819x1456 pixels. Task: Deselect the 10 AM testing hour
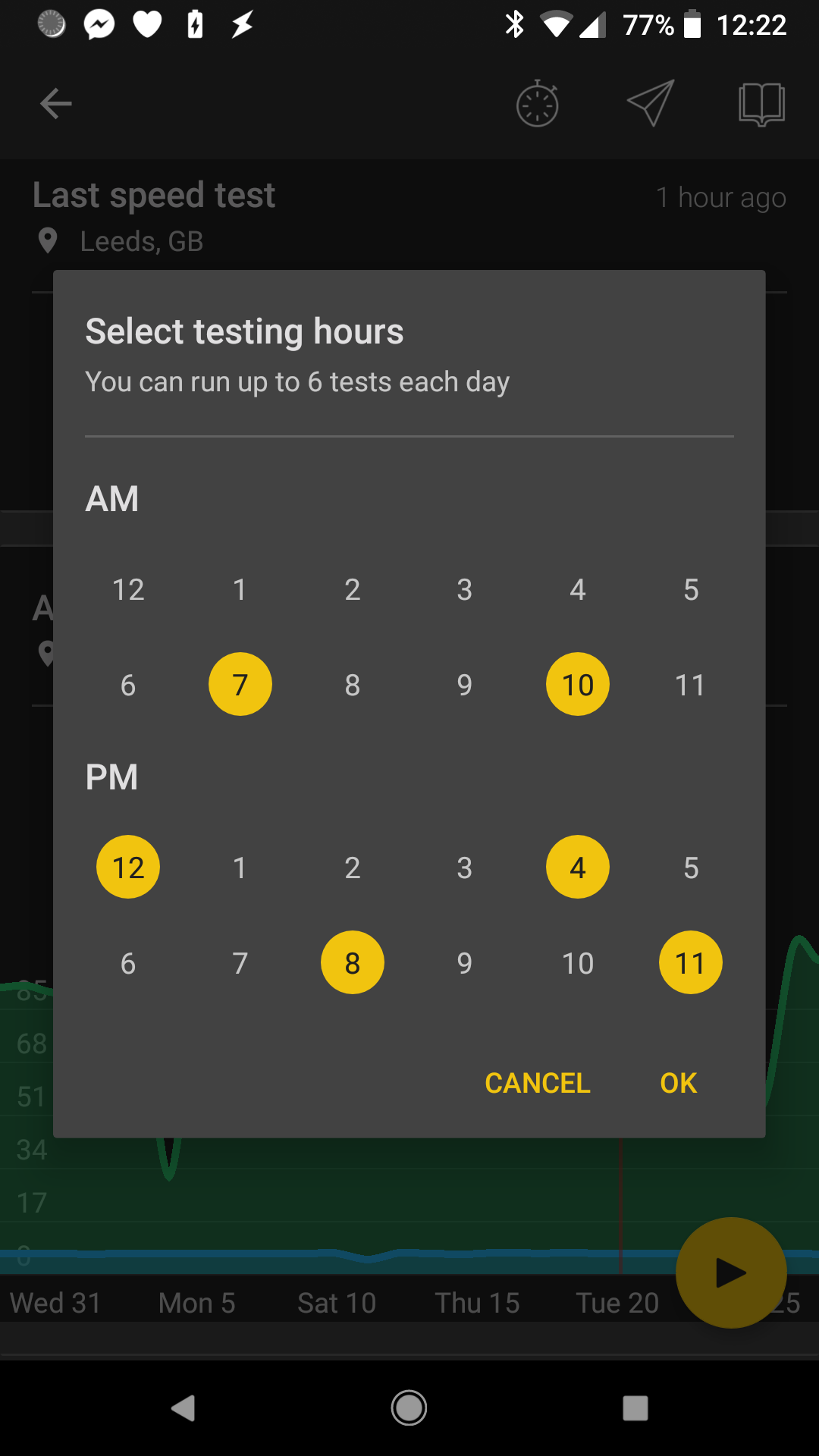tap(578, 684)
